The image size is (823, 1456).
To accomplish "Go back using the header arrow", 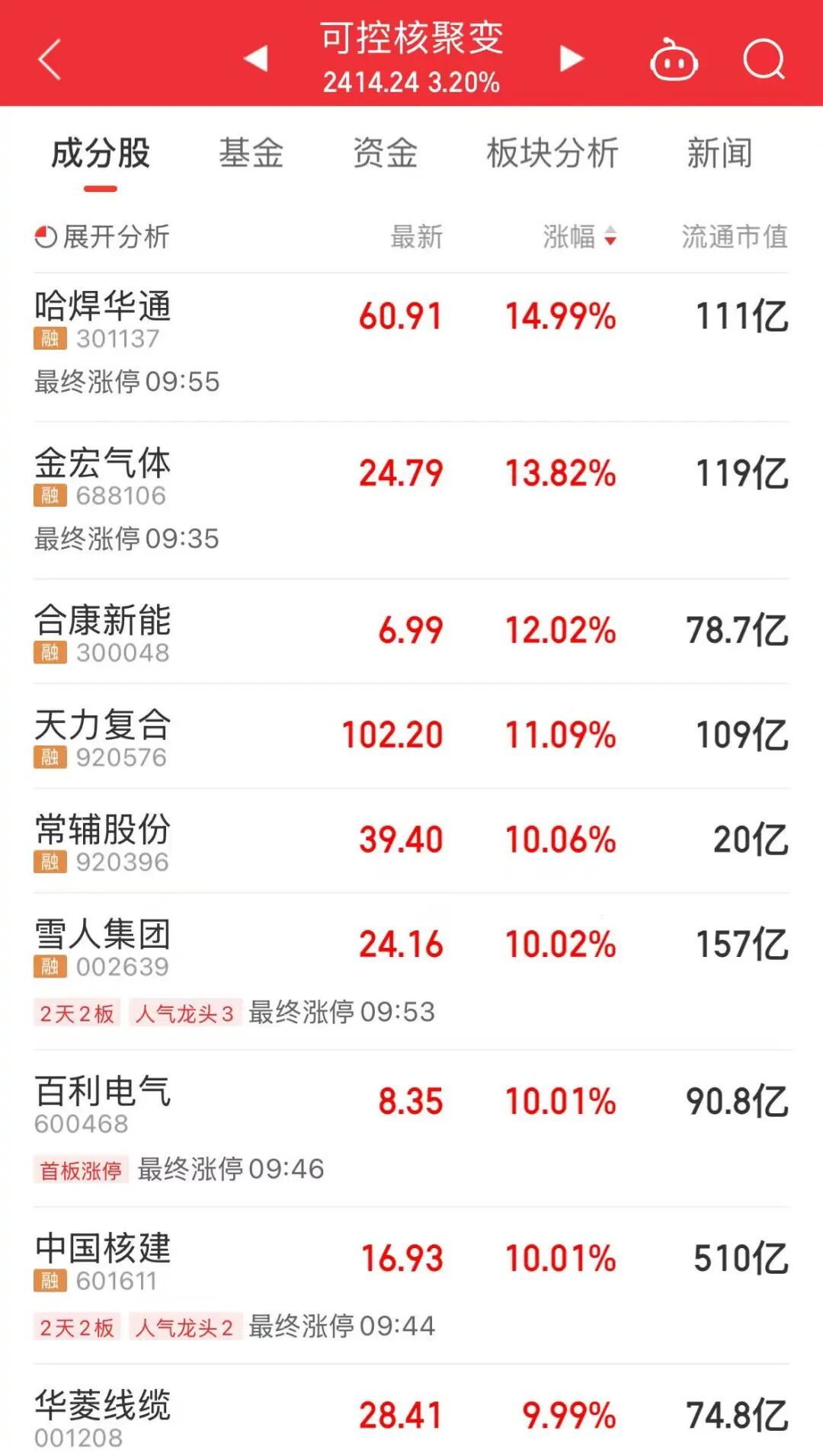I will pyautogui.click(x=50, y=59).
